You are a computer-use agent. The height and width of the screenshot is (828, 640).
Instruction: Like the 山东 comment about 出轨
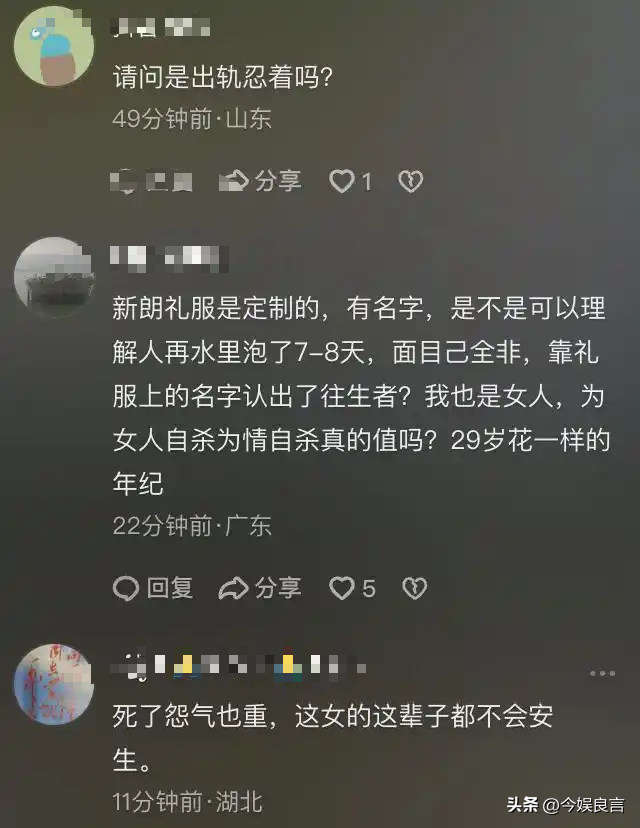coord(343,181)
